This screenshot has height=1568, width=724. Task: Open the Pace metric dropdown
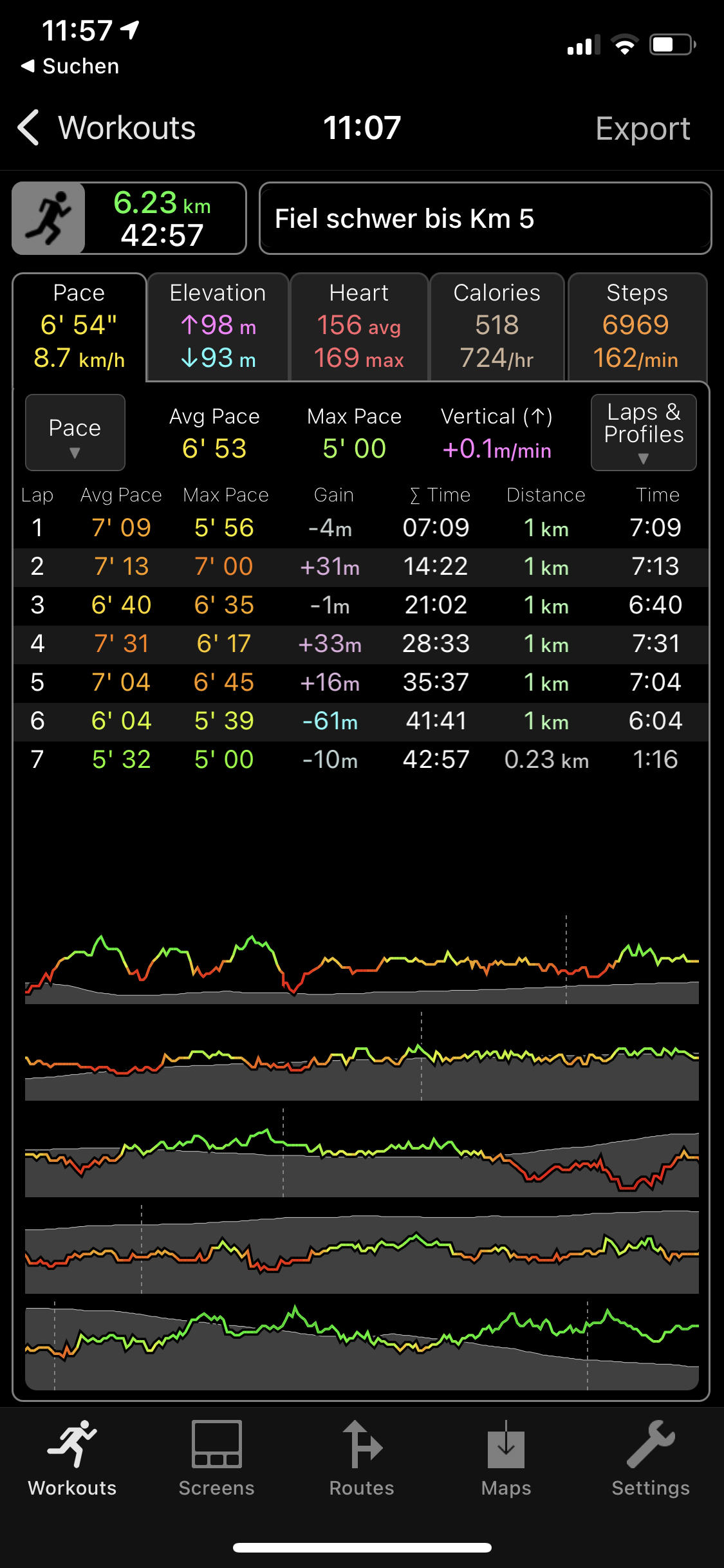(x=75, y=433)
